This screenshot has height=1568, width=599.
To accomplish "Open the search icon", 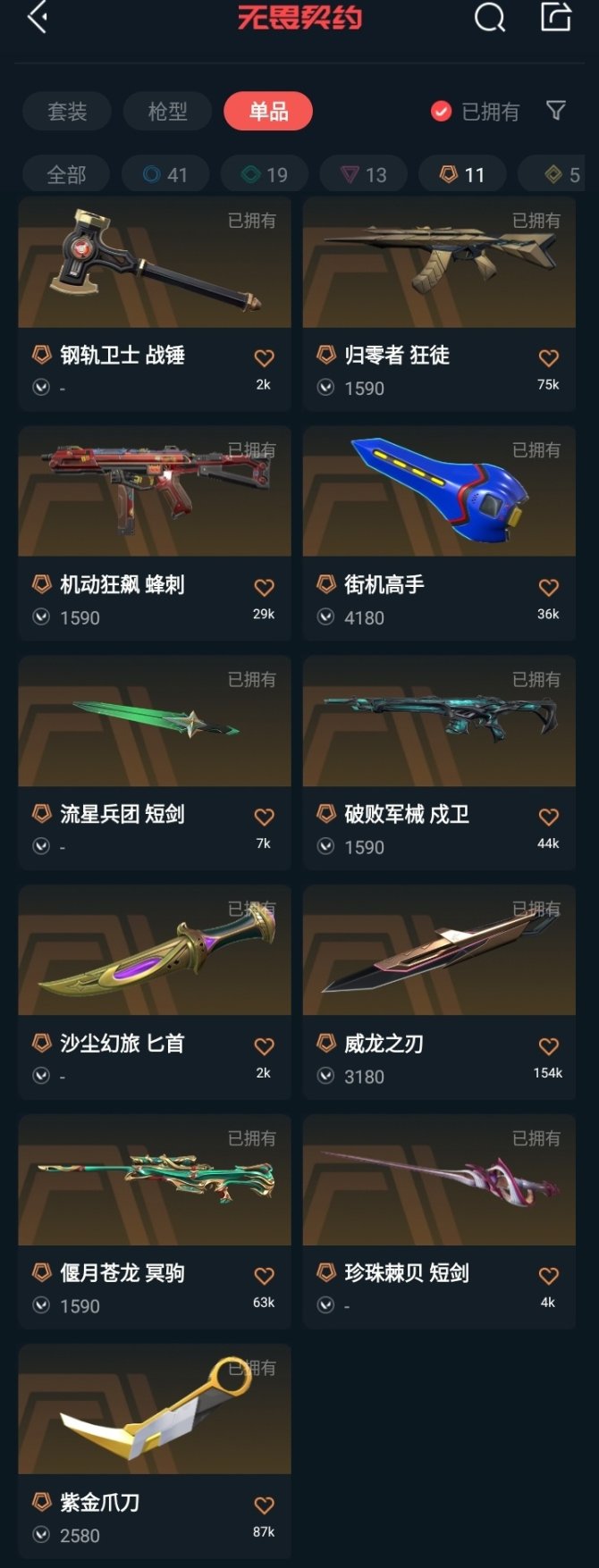I will point(489,17).
